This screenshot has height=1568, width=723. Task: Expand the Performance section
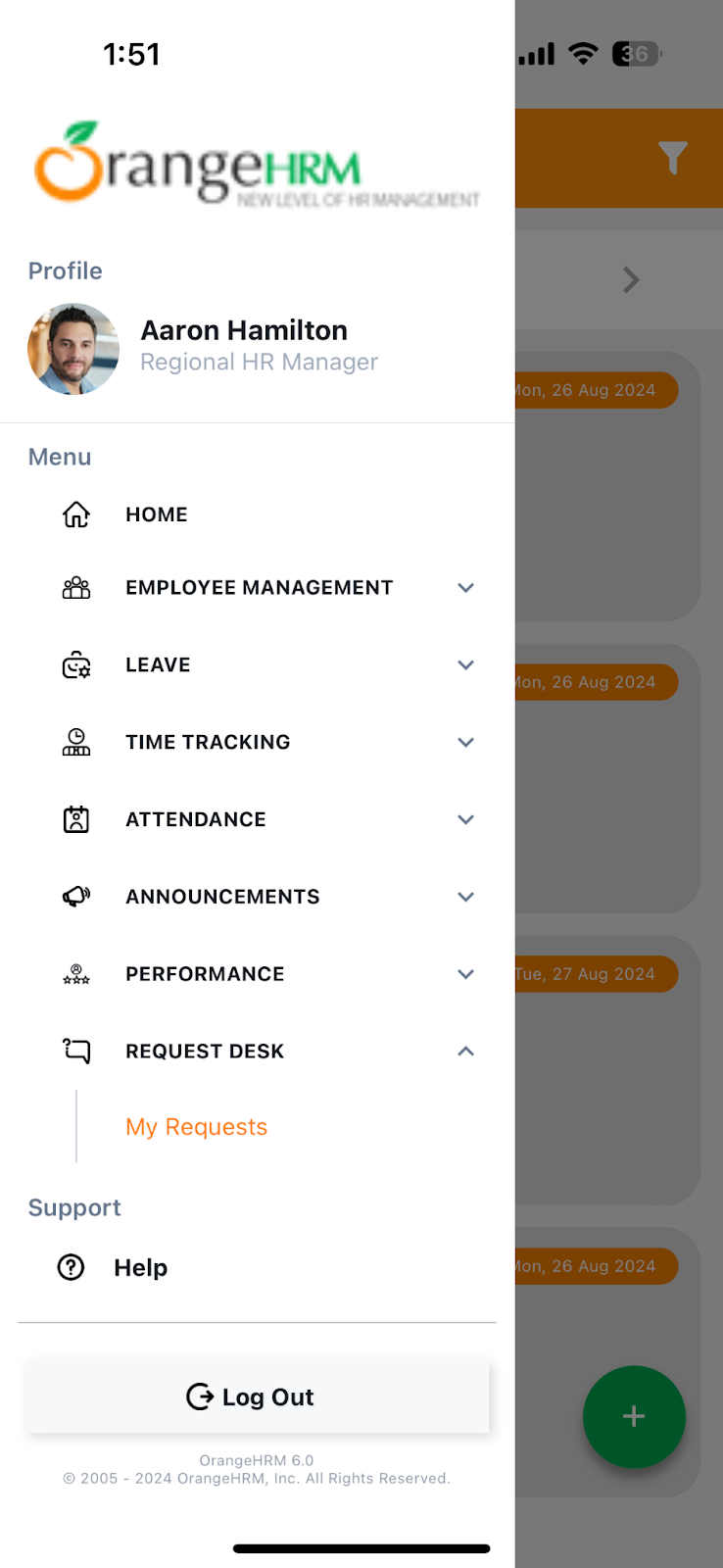point(257,974)
